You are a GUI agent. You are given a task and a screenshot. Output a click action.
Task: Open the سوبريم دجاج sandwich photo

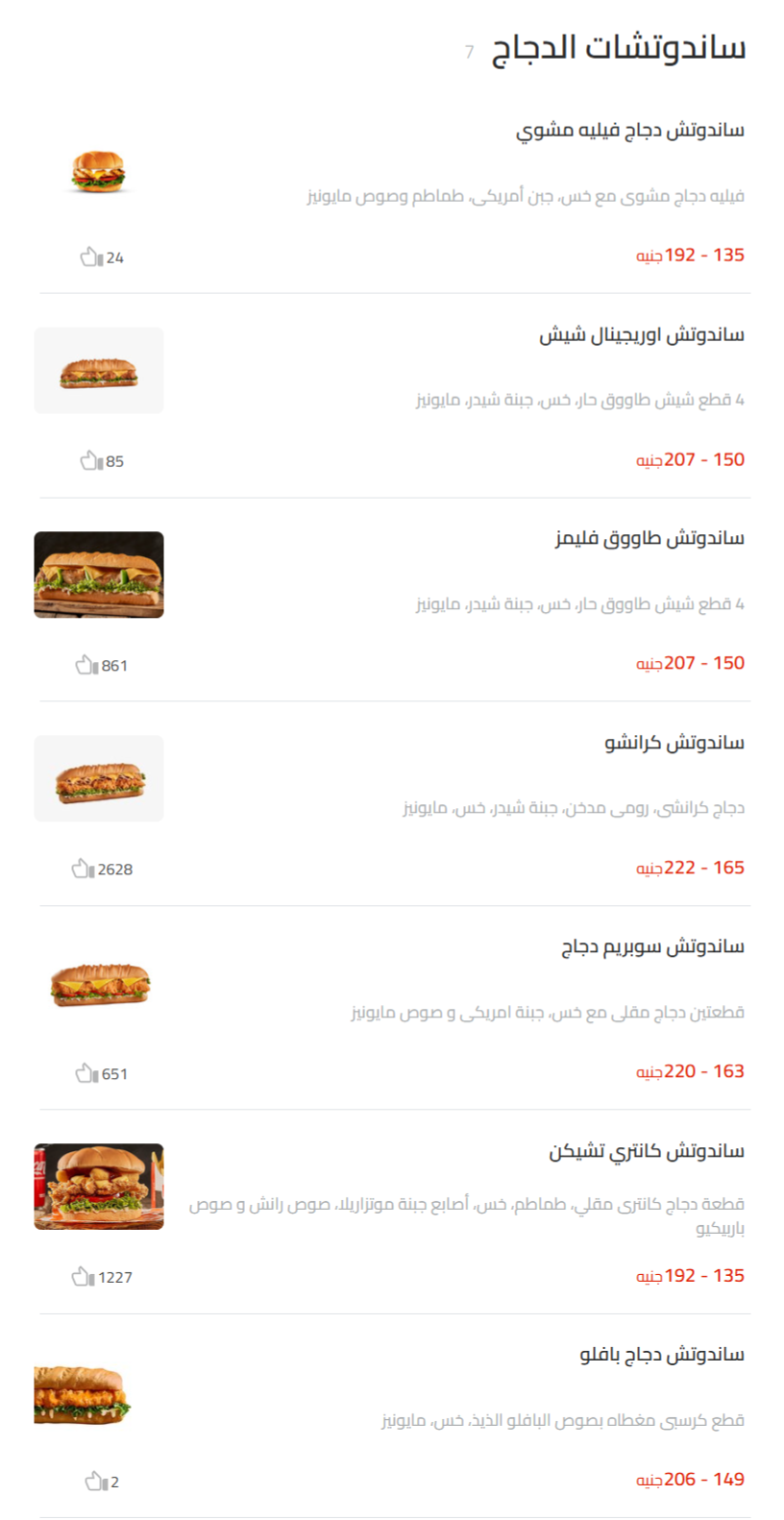point(99,982)
